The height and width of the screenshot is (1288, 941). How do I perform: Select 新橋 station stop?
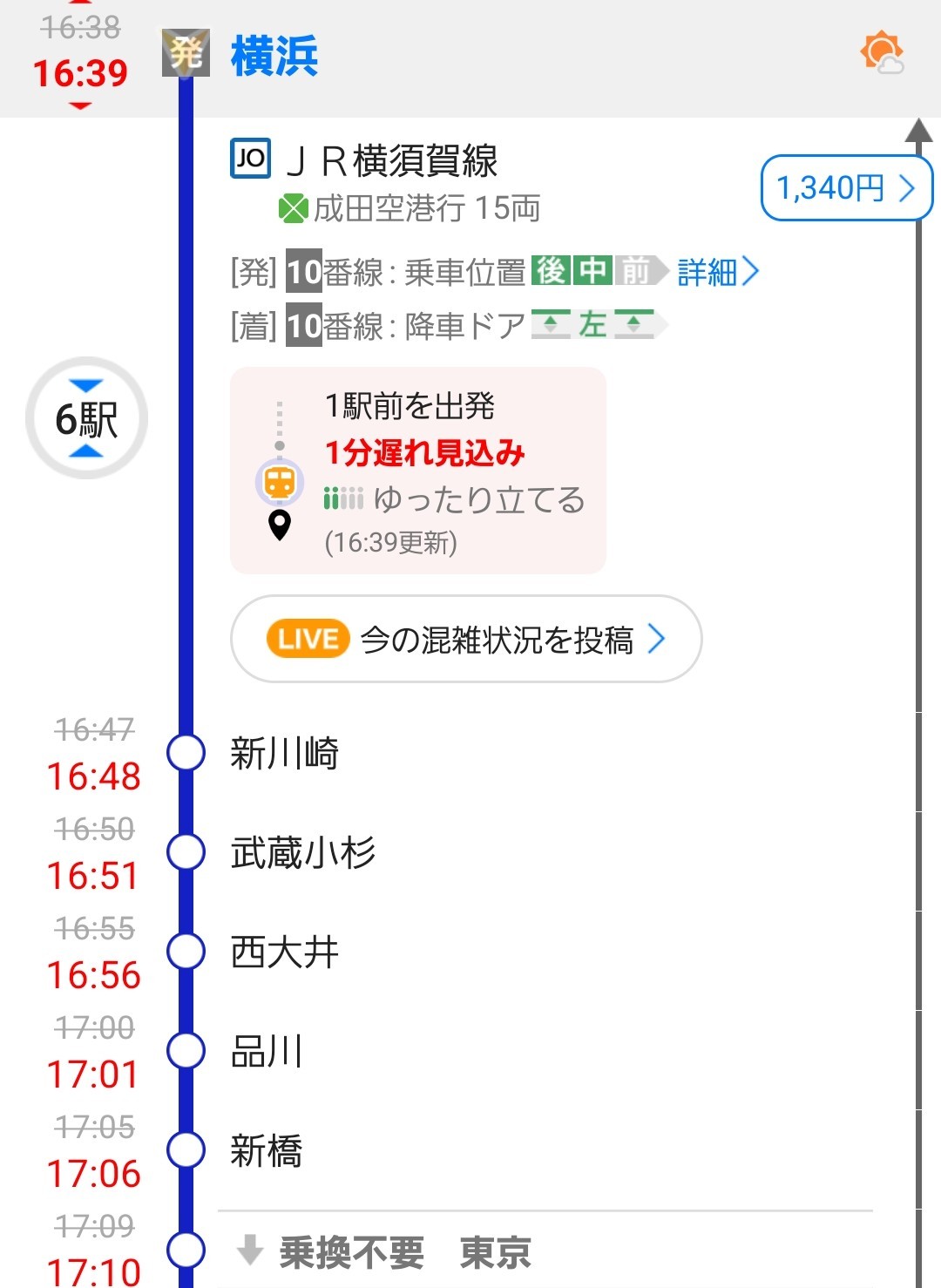[x=266, y=1150]
